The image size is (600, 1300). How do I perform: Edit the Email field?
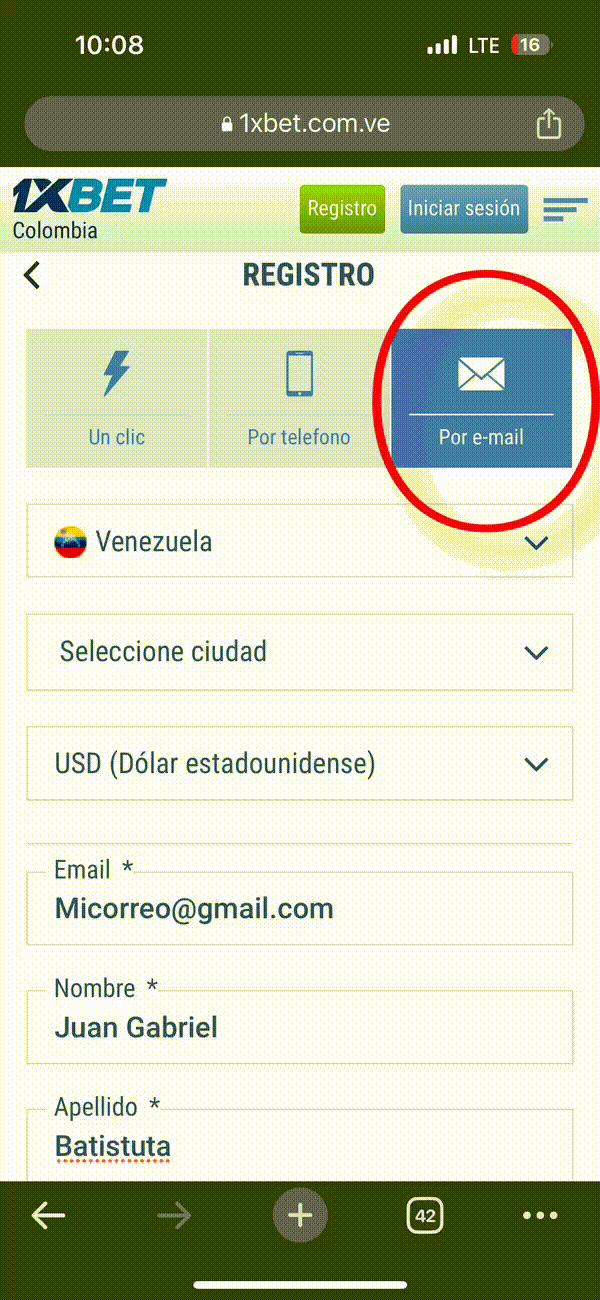click(x=300, y=908)
